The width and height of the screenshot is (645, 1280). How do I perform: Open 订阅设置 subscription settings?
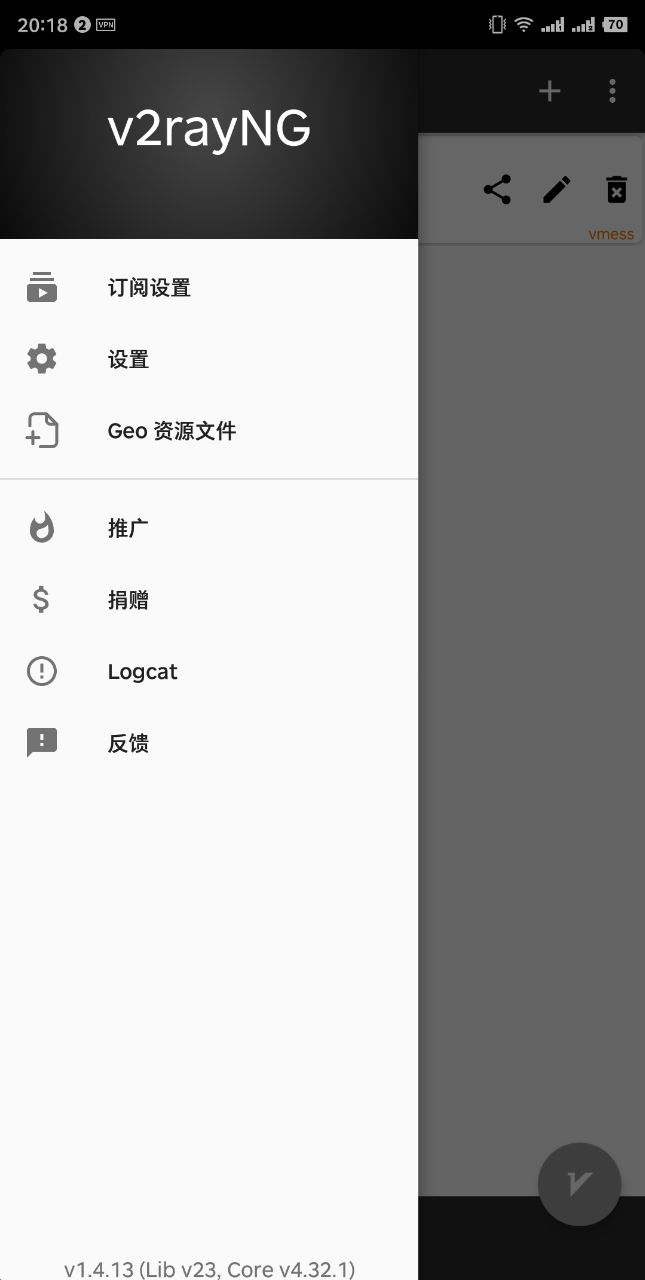coord(209,288)
